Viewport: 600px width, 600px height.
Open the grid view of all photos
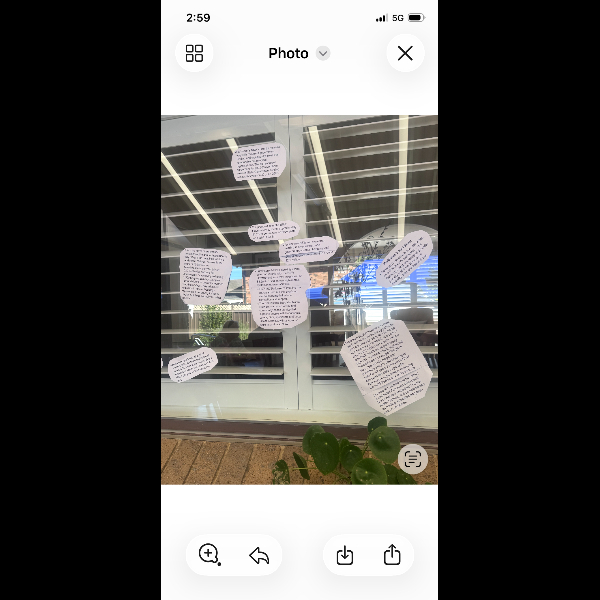click(194, 53)
